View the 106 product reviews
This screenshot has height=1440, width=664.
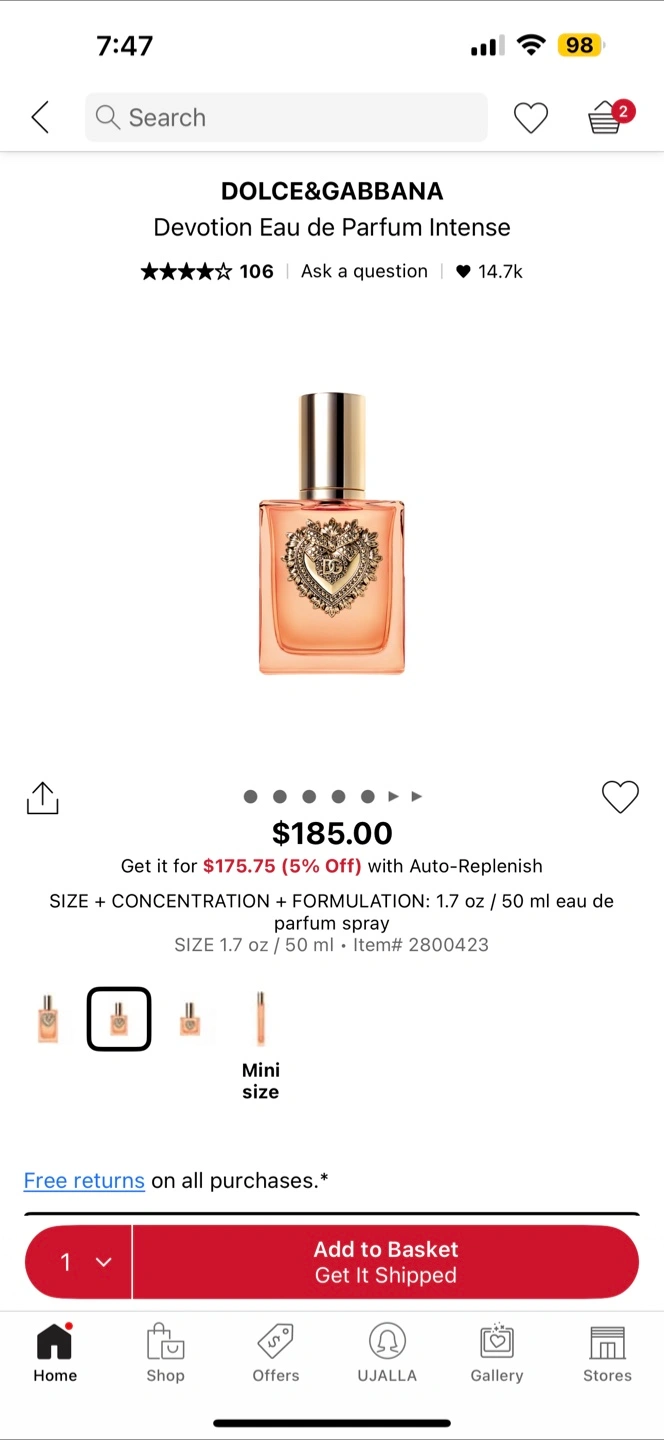click(207, 271)
